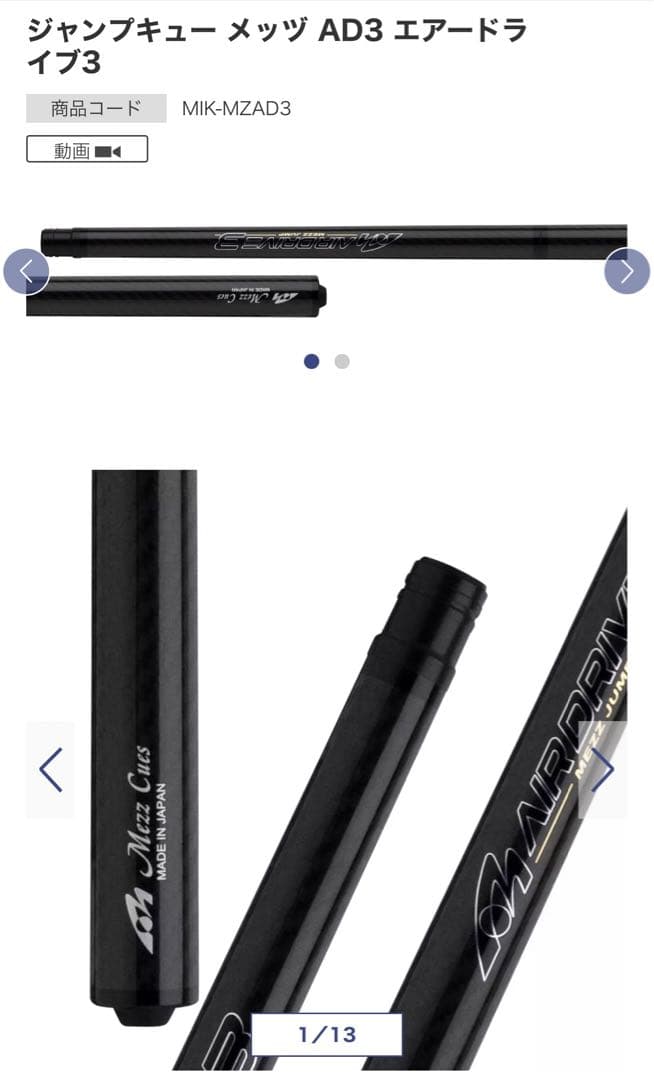Show previous photo in large gallery
Viewport: 654px width, 1080px height.
[x=50, y=770]
